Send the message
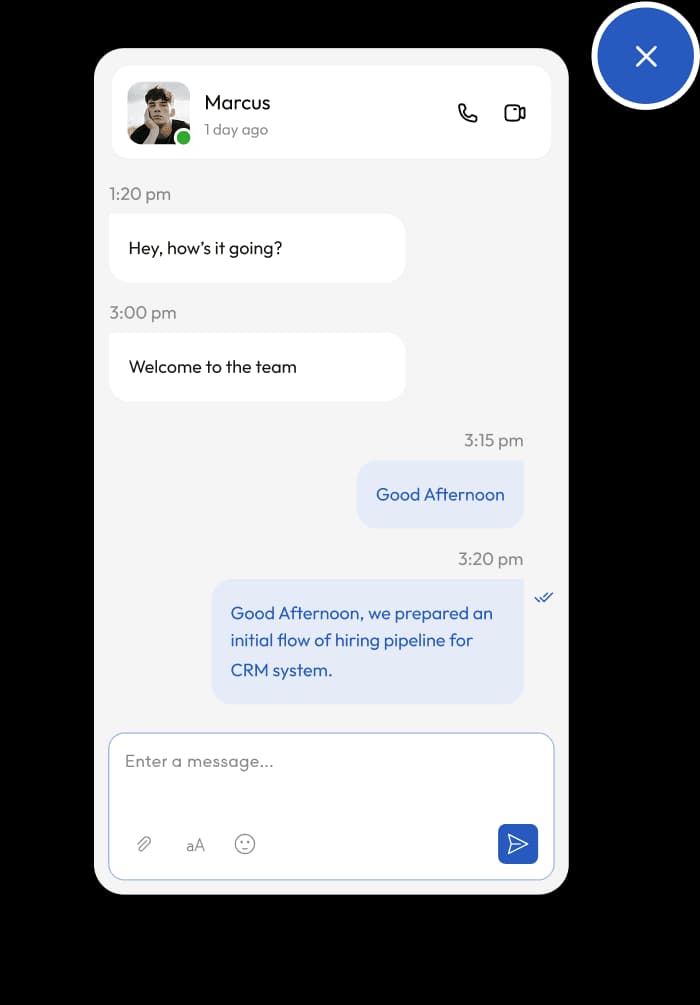The width and height of the screenshot is (700, 1005). pyautogui.click(x=517, y=844)
